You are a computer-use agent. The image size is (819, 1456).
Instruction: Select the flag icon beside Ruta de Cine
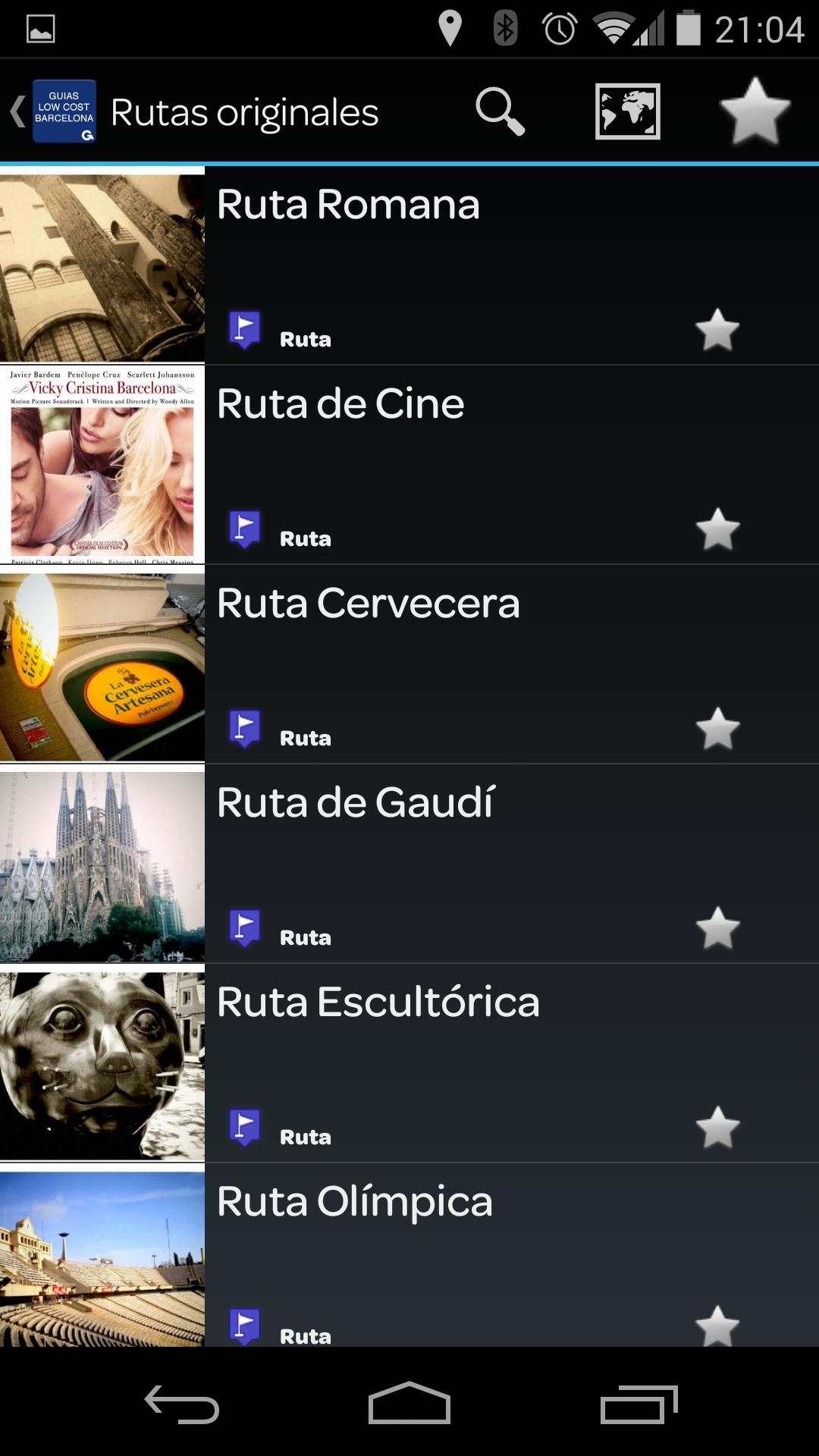(245, 529)
